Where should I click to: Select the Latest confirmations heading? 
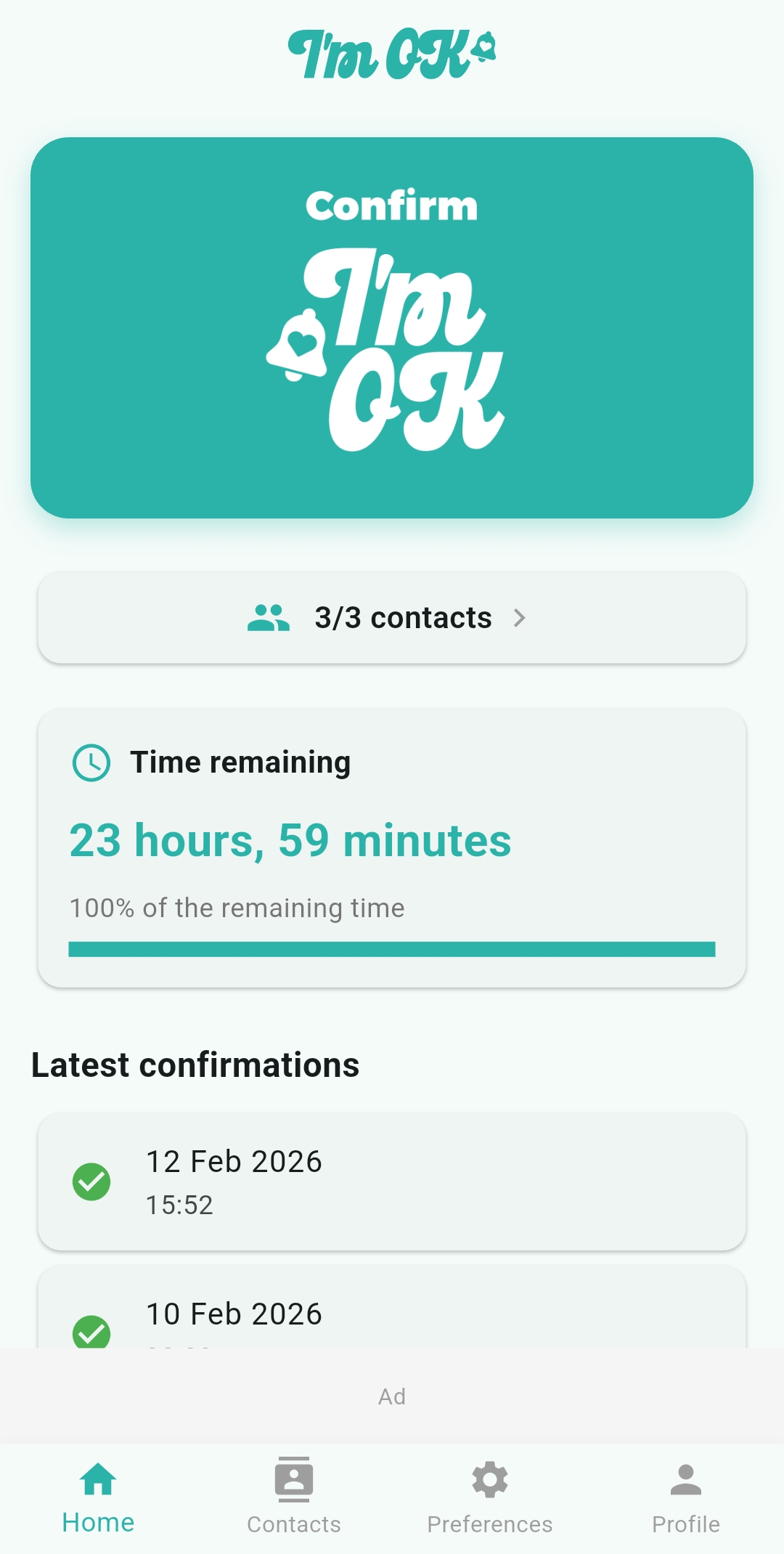195,1064
